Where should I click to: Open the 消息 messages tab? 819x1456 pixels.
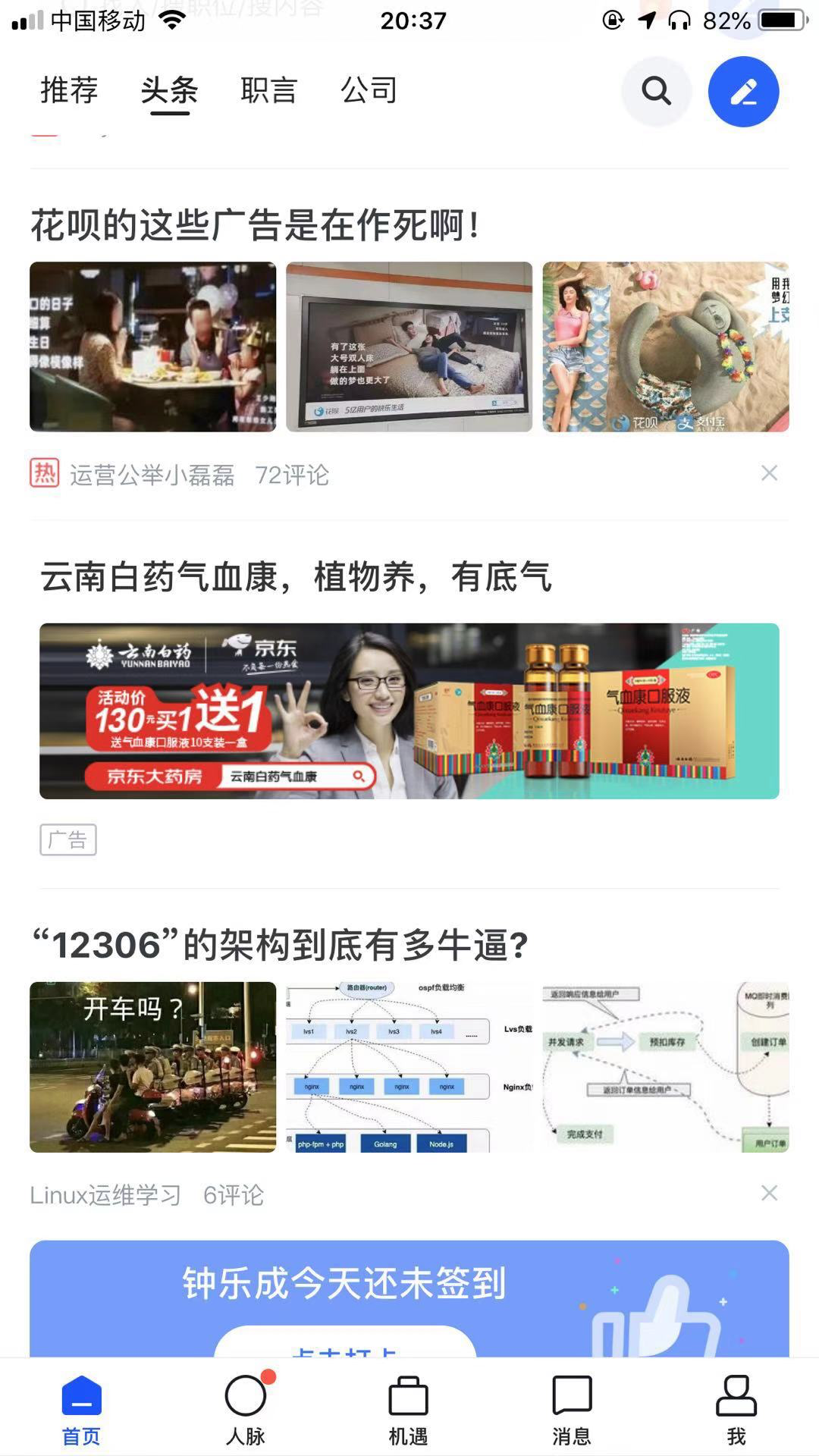pos(571,1409)
